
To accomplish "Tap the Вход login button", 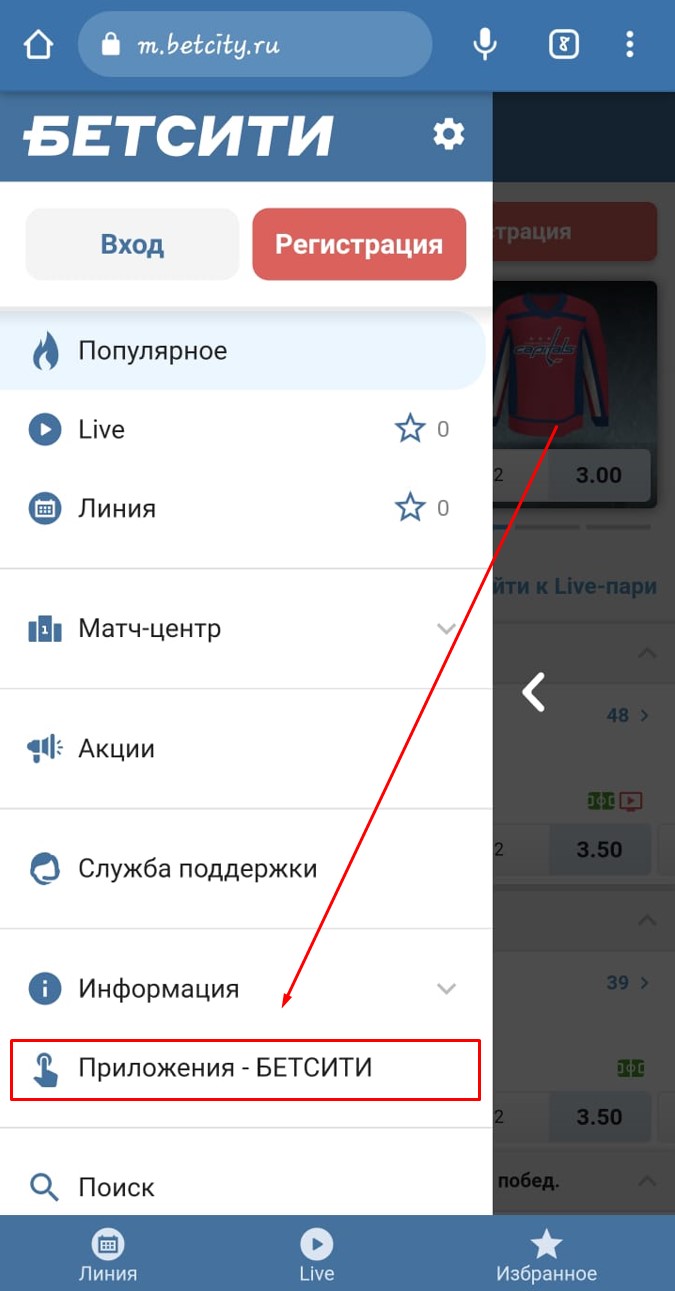I will pos(132,244).
